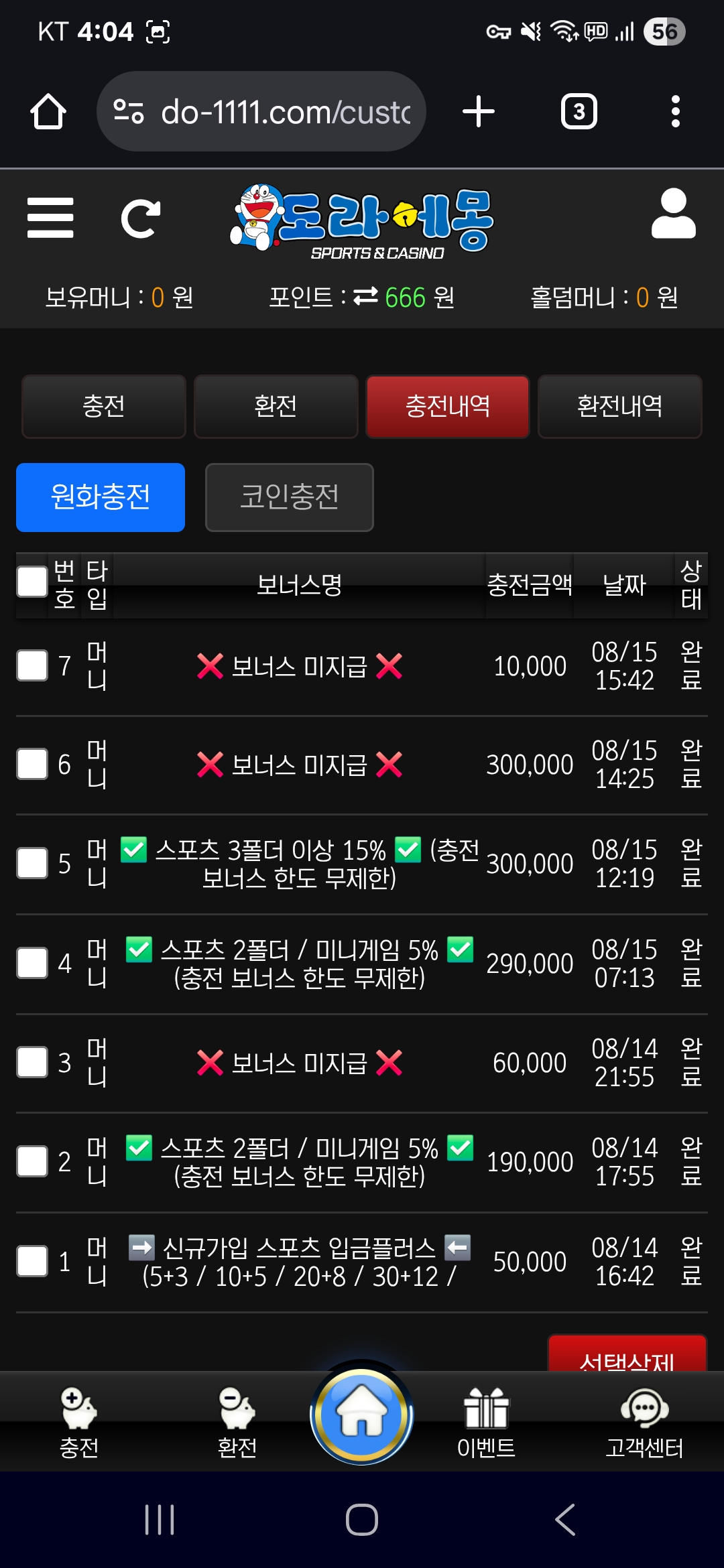Switch to the 환전 tab
Viewport: 724px width, 1568px height.
point(276,406)
